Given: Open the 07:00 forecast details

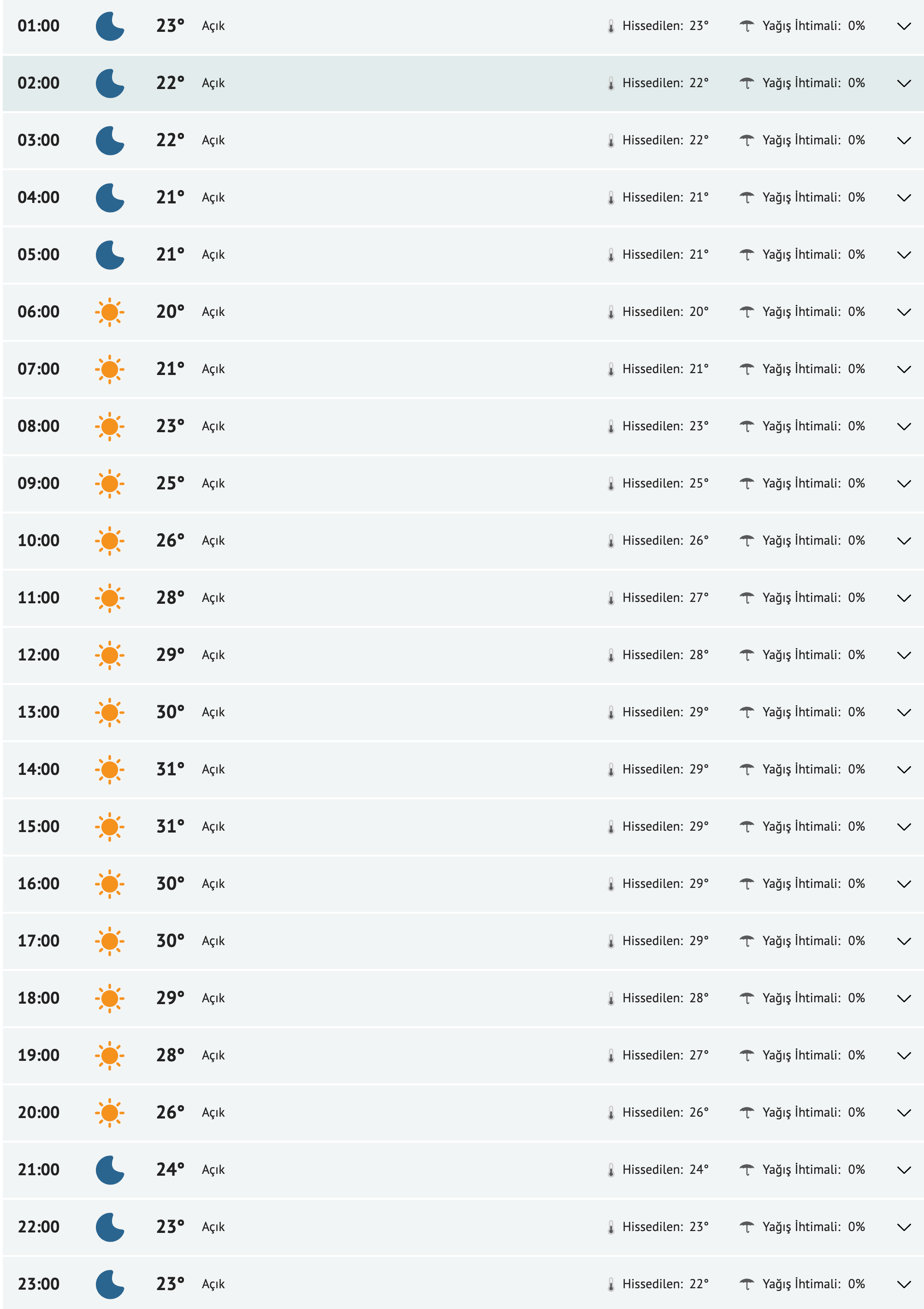Looking at the screenshot, I should (903, 369).
